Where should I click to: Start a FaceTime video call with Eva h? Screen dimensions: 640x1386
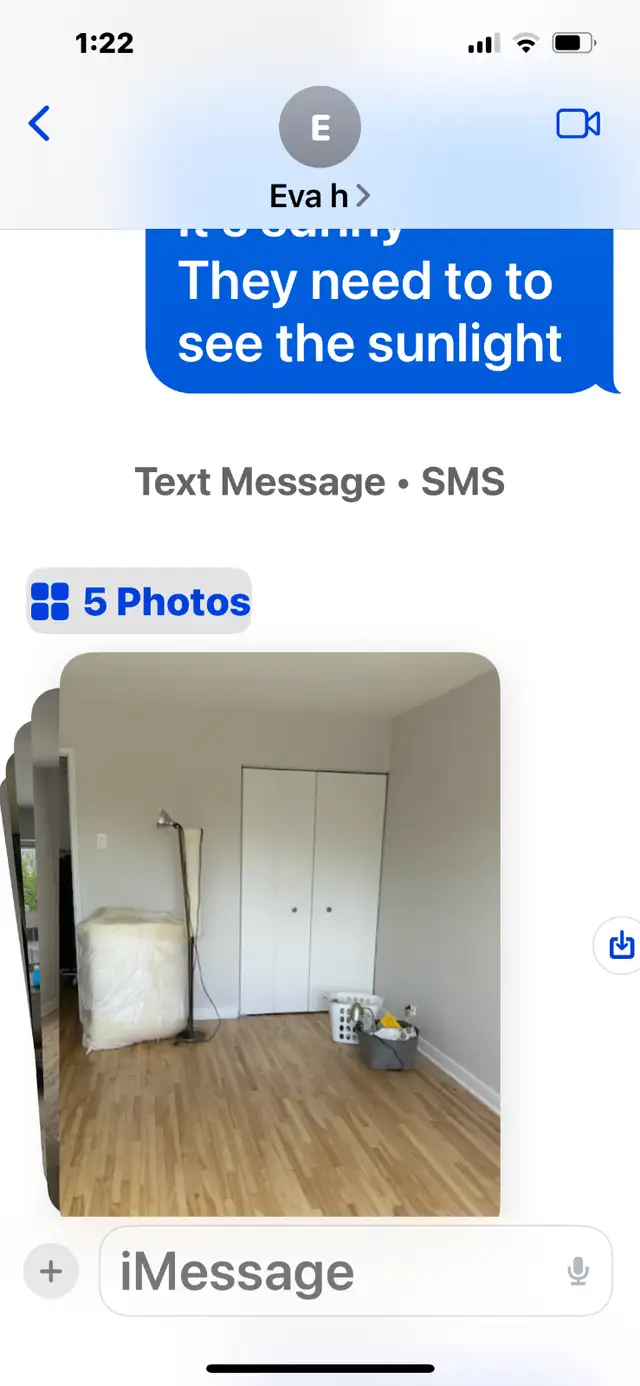pyautogui.click(x=578, y=124)
